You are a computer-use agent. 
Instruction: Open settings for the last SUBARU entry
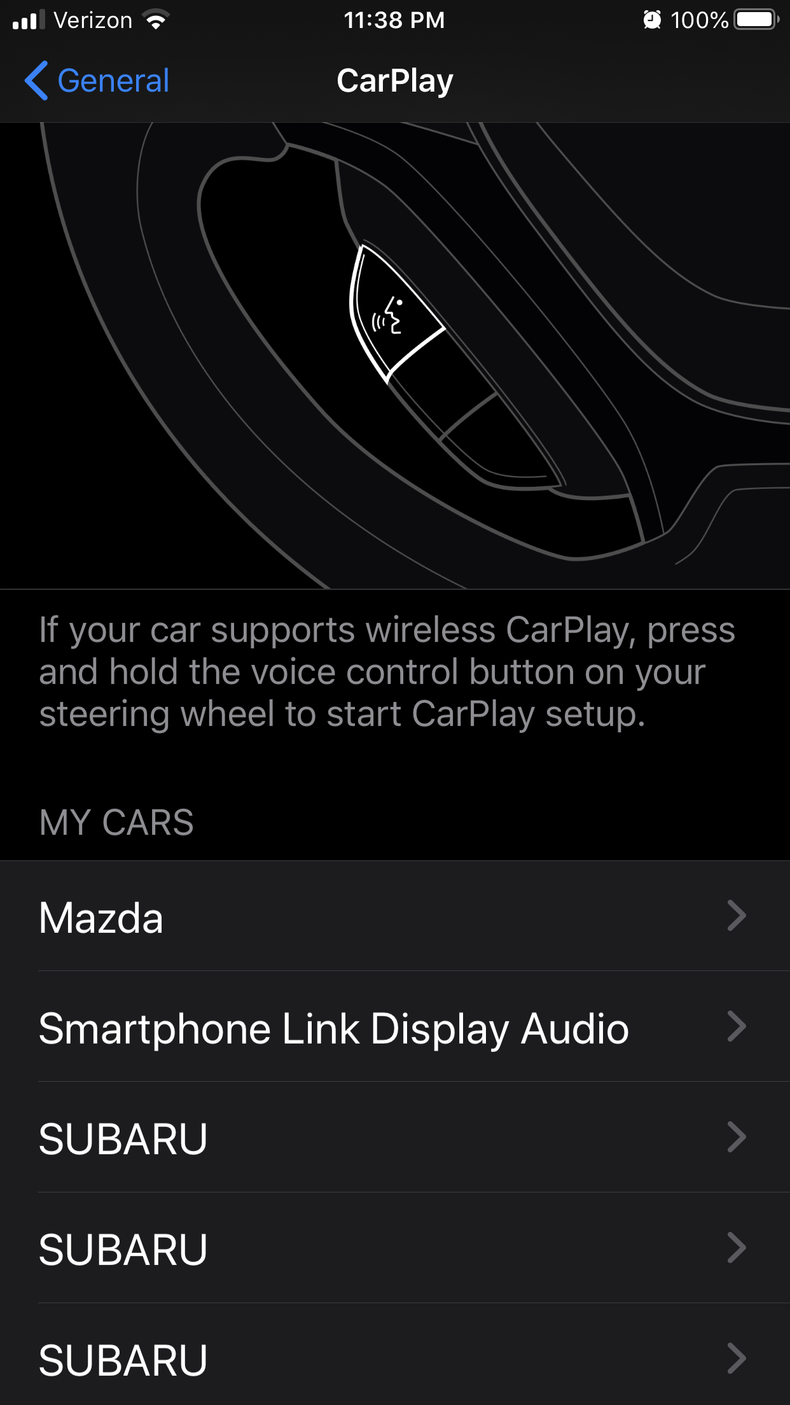click(x=395, y=1359)
